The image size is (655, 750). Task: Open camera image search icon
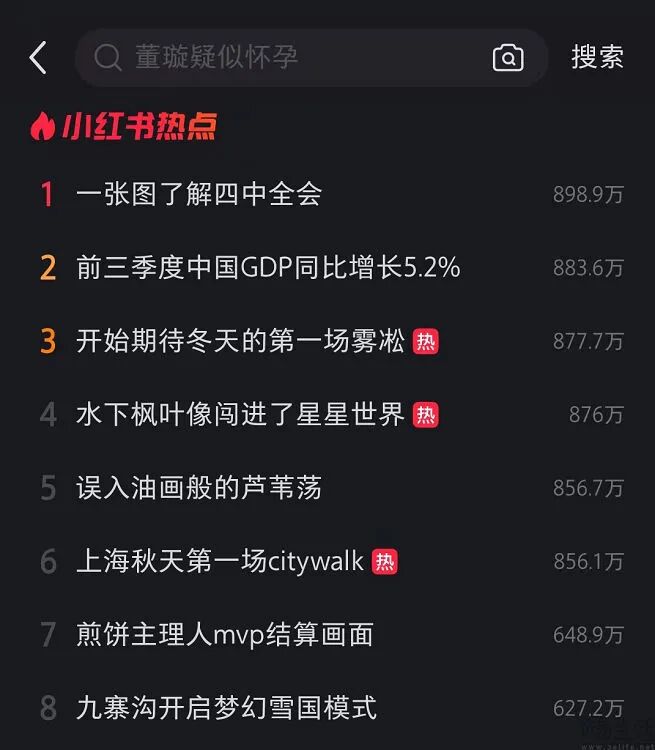[508, 58]
